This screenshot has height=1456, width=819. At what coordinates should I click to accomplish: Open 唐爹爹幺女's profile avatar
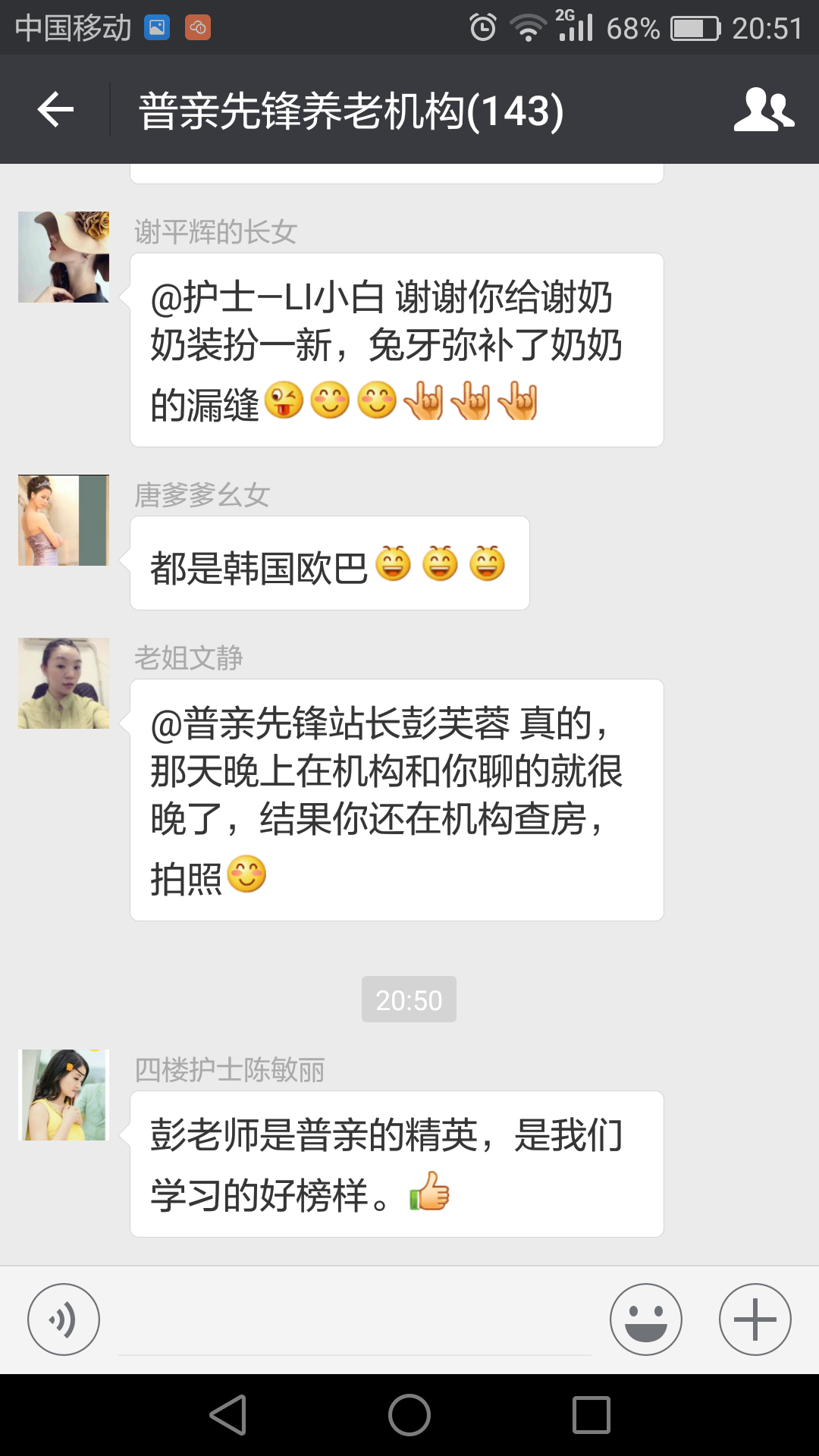coord(64,520)
